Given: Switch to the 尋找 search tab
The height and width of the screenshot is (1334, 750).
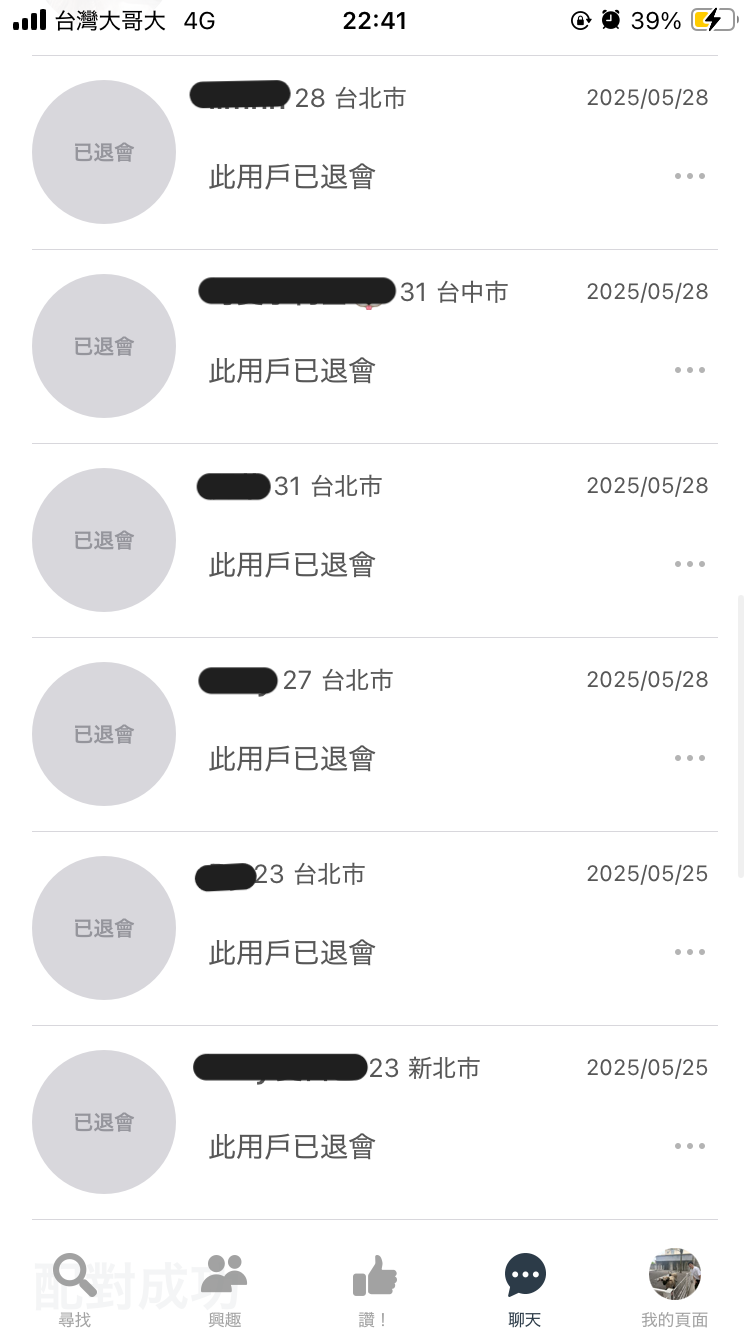Looking at the screenshot, I should pyautogui.click(x=75, y=1289).
